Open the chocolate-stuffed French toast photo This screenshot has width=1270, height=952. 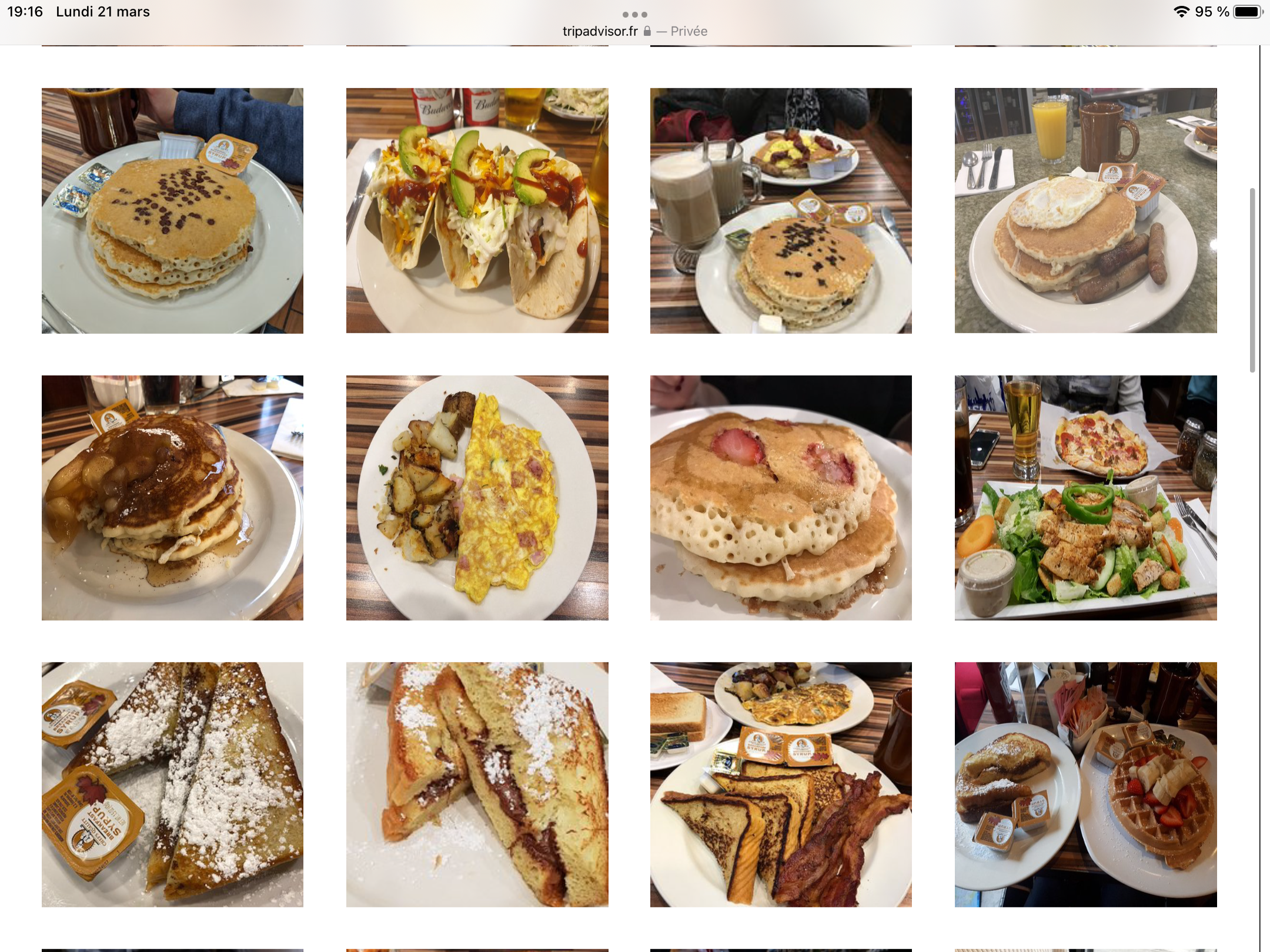pyautogui.click(x=477, y=785)
